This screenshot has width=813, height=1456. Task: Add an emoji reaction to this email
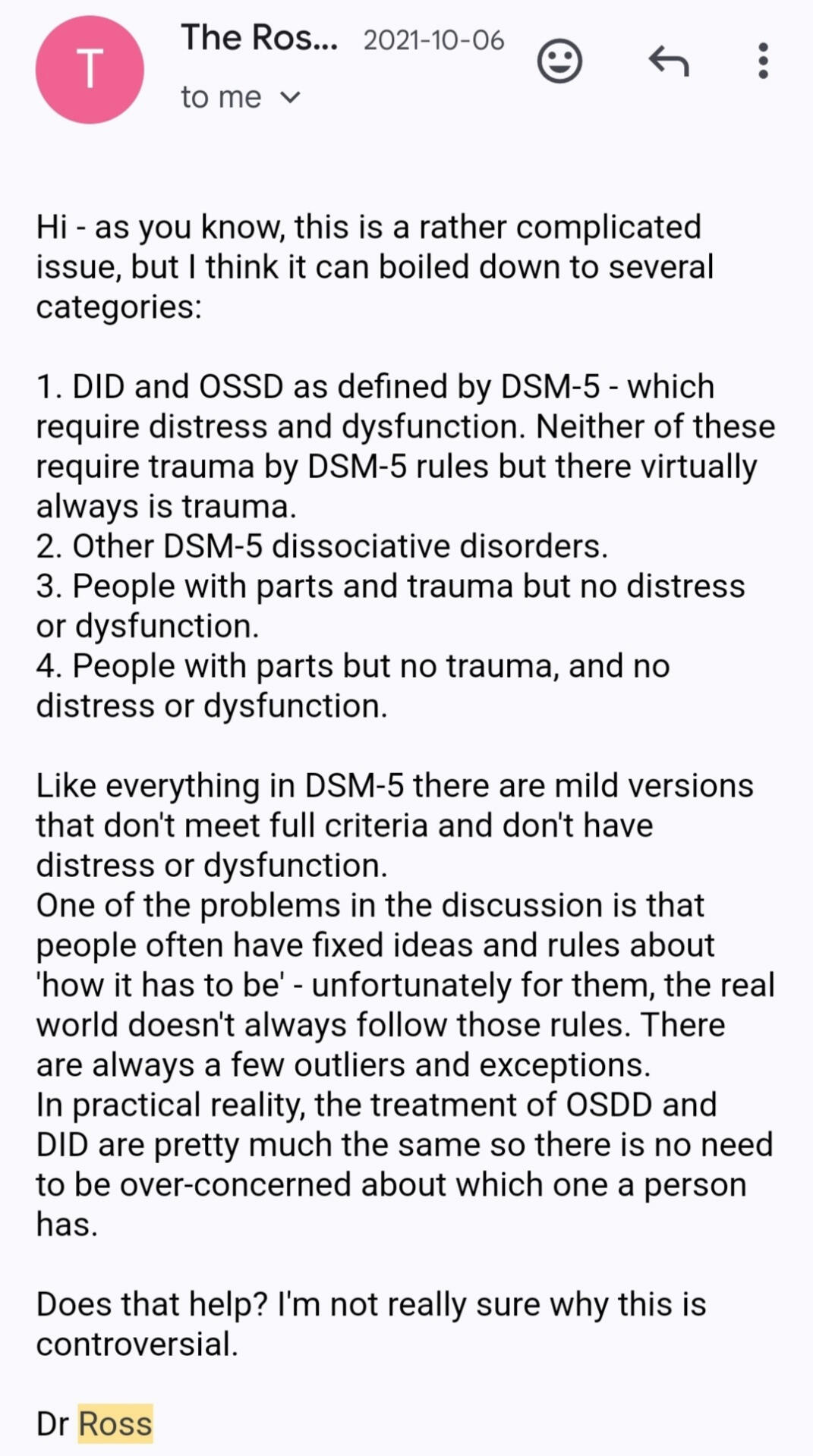[x=559, y=61]
